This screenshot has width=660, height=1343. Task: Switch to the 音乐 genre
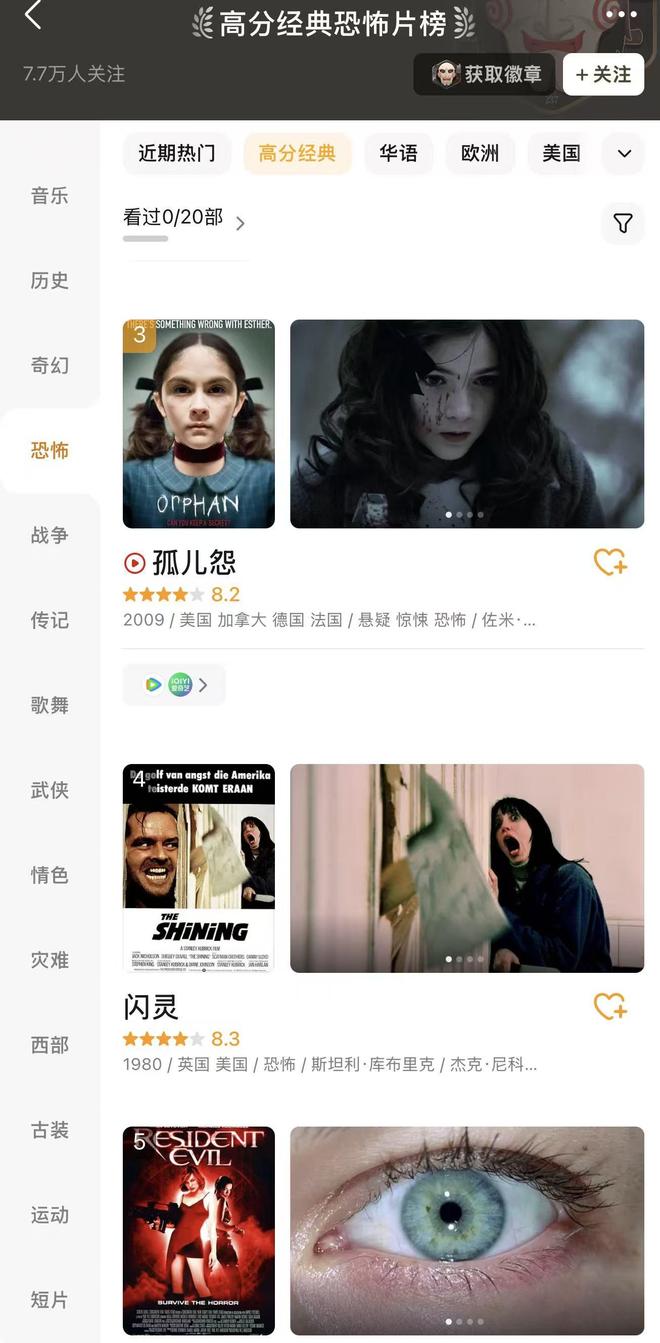49,196
